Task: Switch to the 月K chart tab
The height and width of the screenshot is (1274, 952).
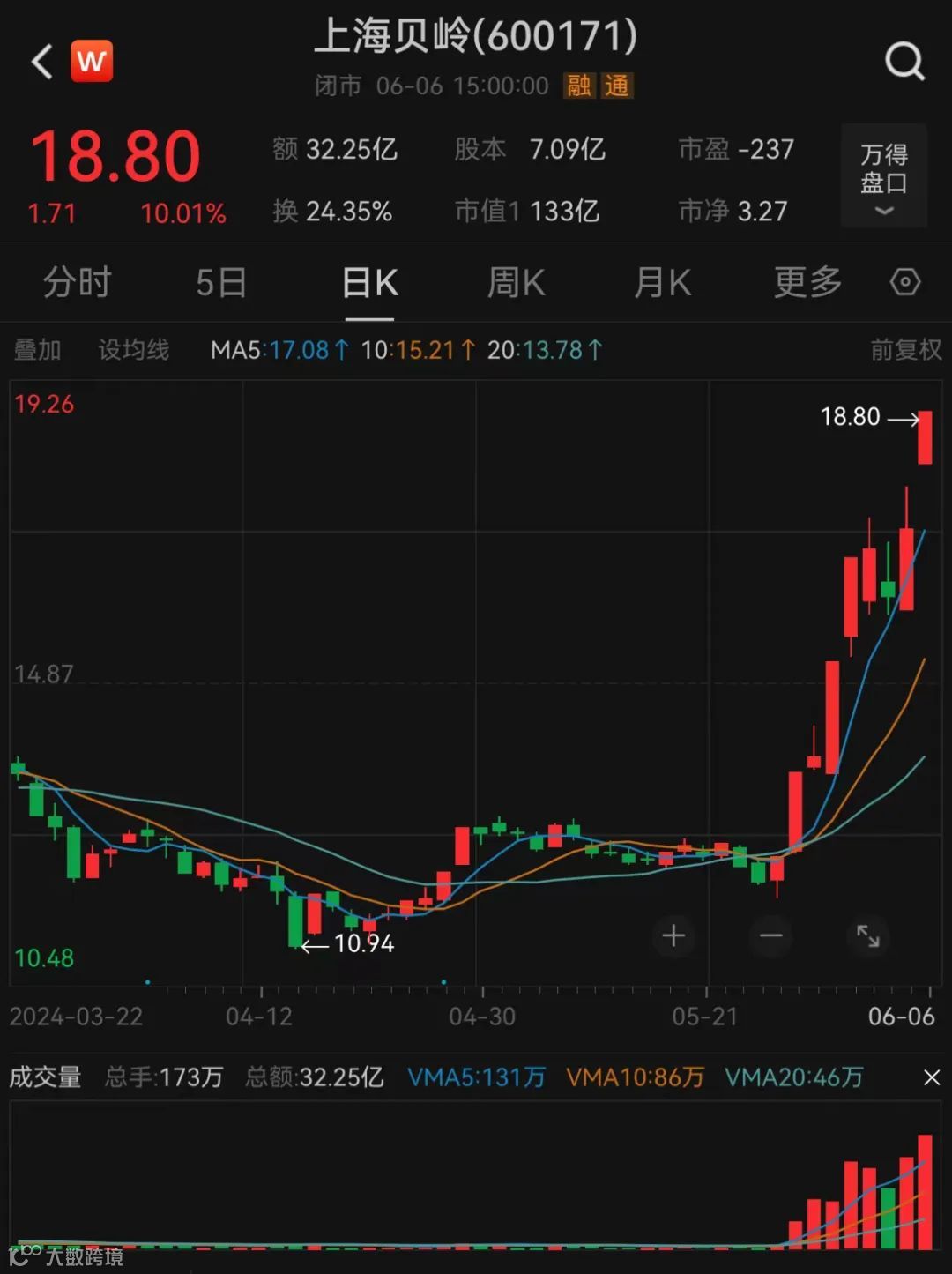Action: [x=662, y=283]
